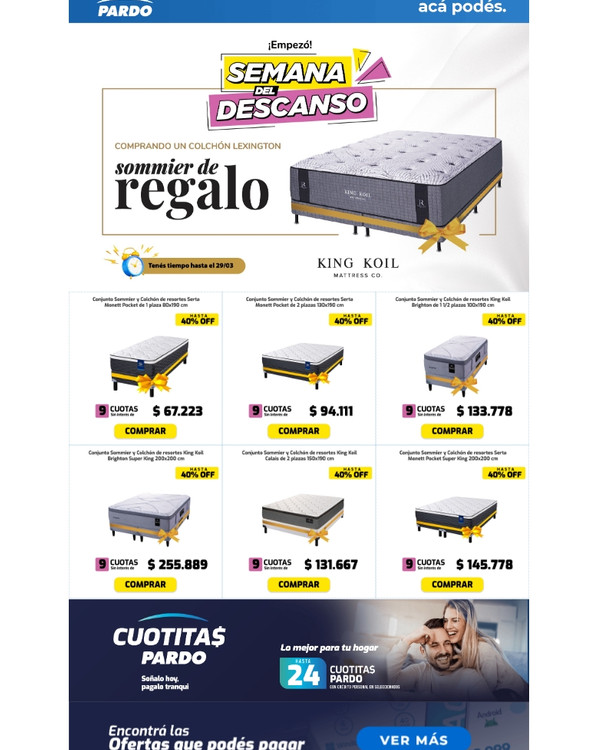
Task: Tap COMPRAR for the $ 133.778 King Koil Brighton
Action: click(x=452, y=431)
